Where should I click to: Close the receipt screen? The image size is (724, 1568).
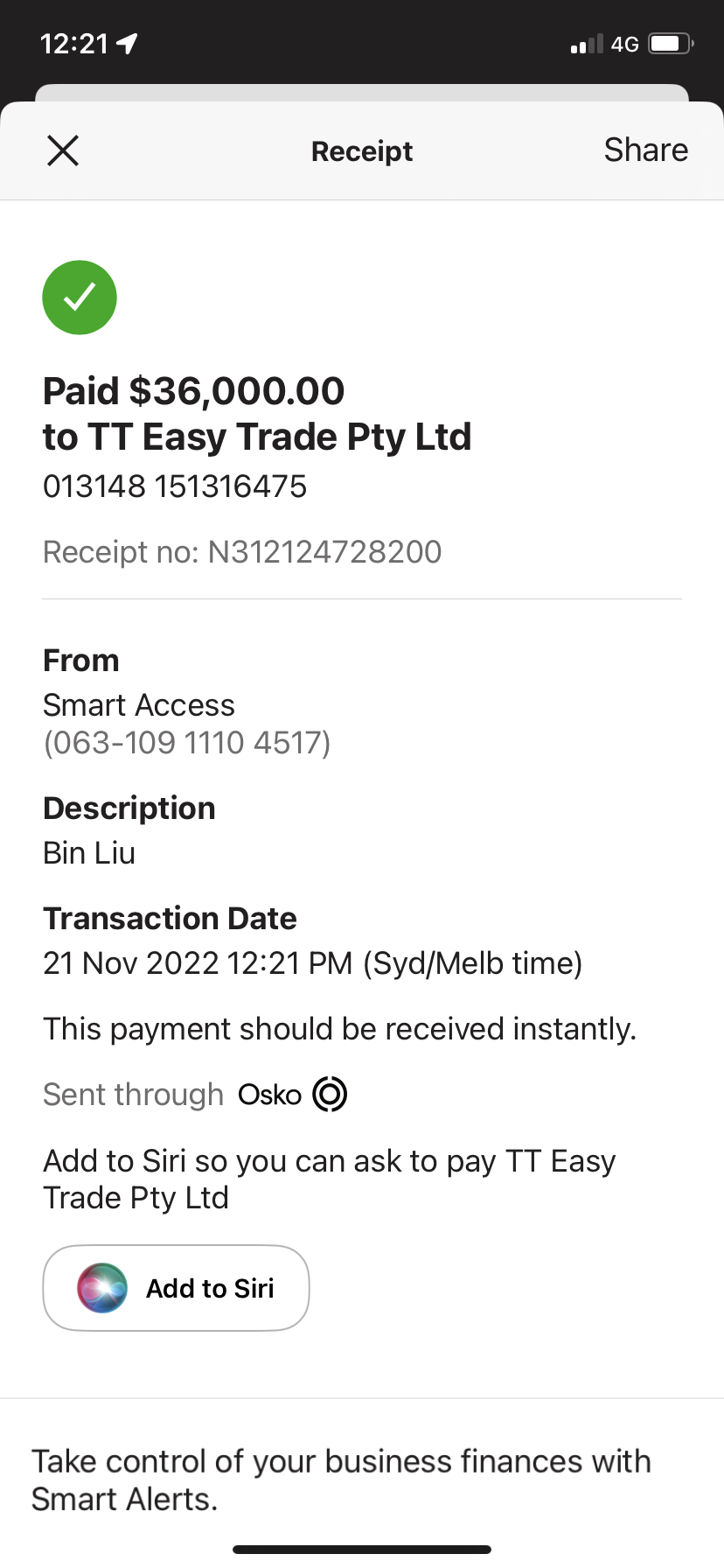tap(63, 150)
